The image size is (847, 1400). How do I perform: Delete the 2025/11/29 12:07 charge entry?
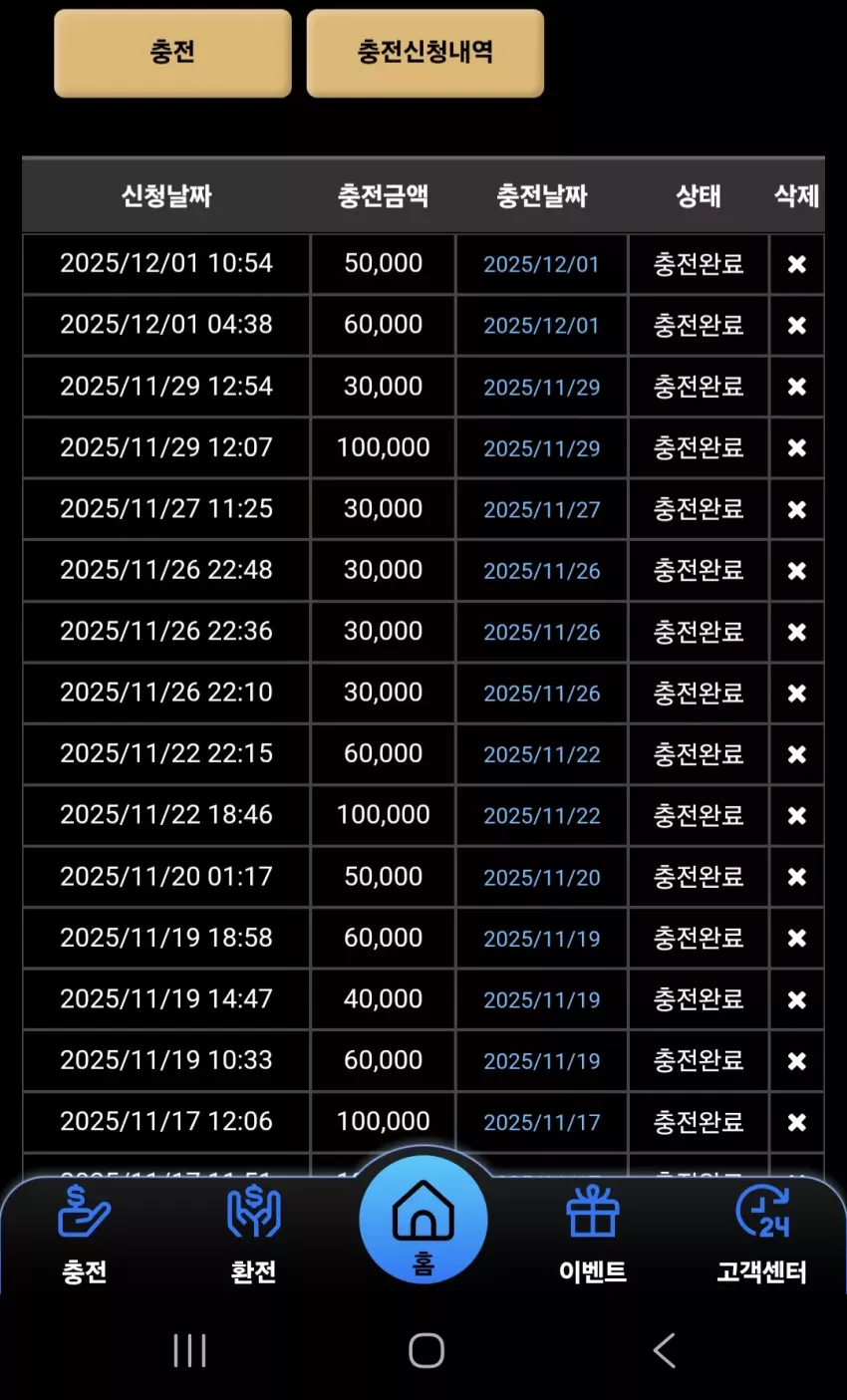point(797,448)
